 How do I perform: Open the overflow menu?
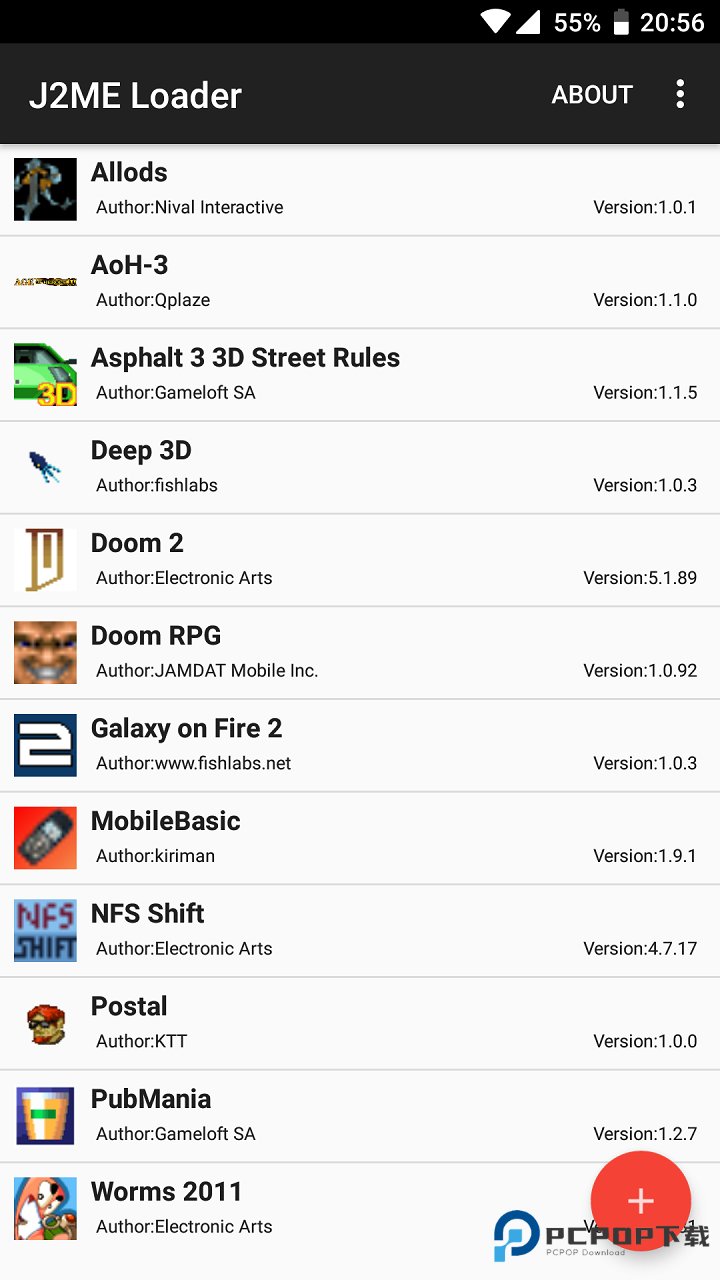680,94
